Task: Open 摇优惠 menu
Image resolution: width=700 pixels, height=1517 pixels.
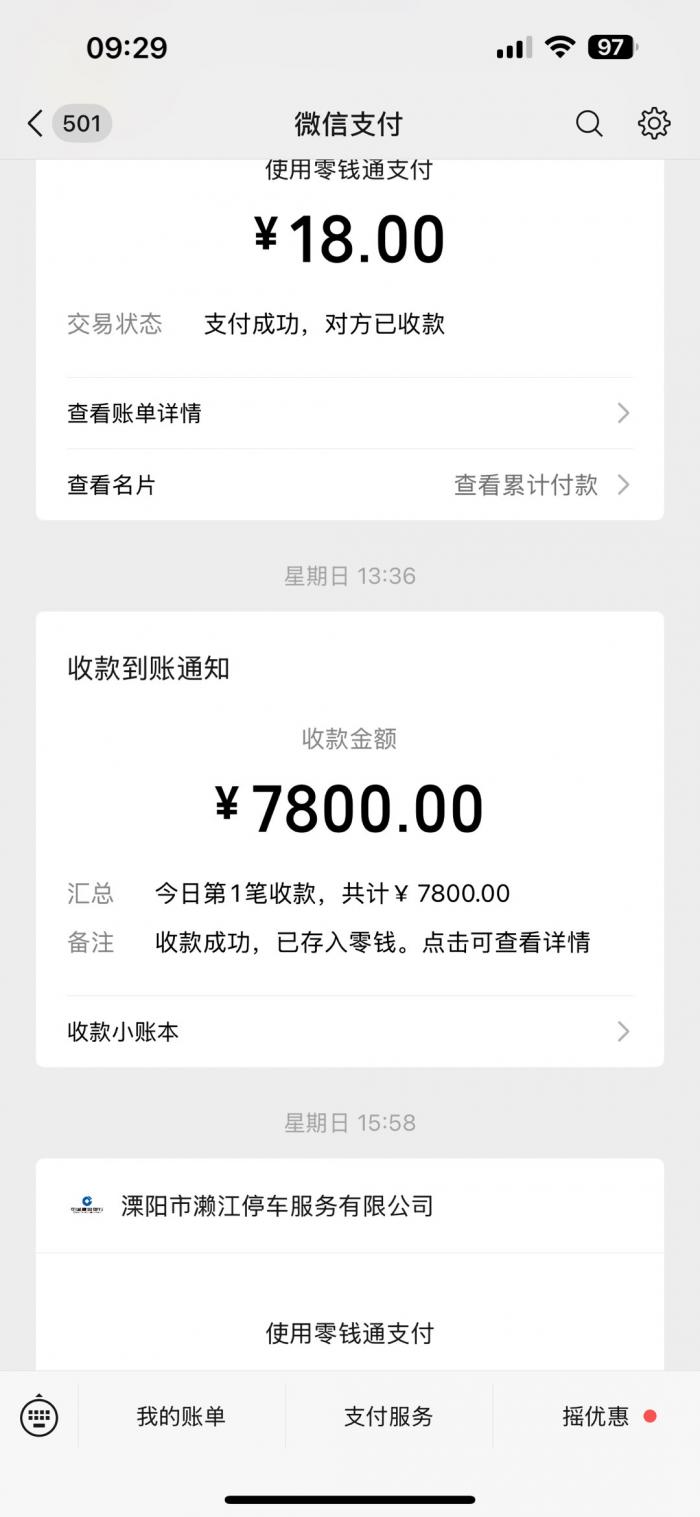Action: pyautogui.click(x=597, y=1416)
